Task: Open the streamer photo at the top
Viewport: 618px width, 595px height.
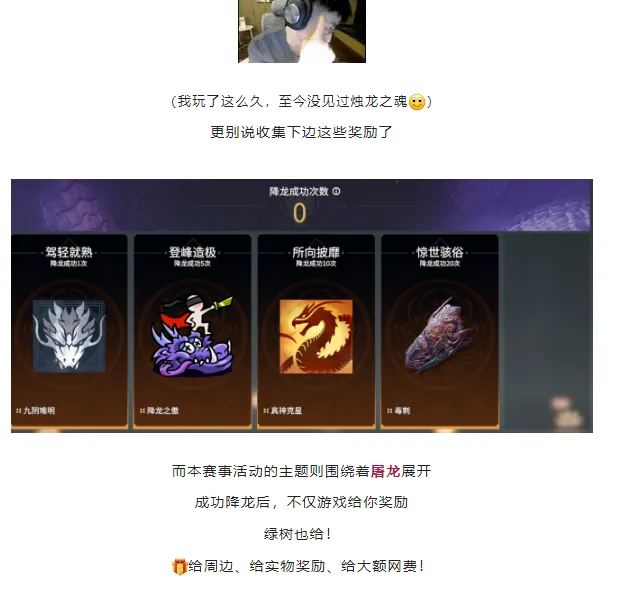Action: pos(301,30)
